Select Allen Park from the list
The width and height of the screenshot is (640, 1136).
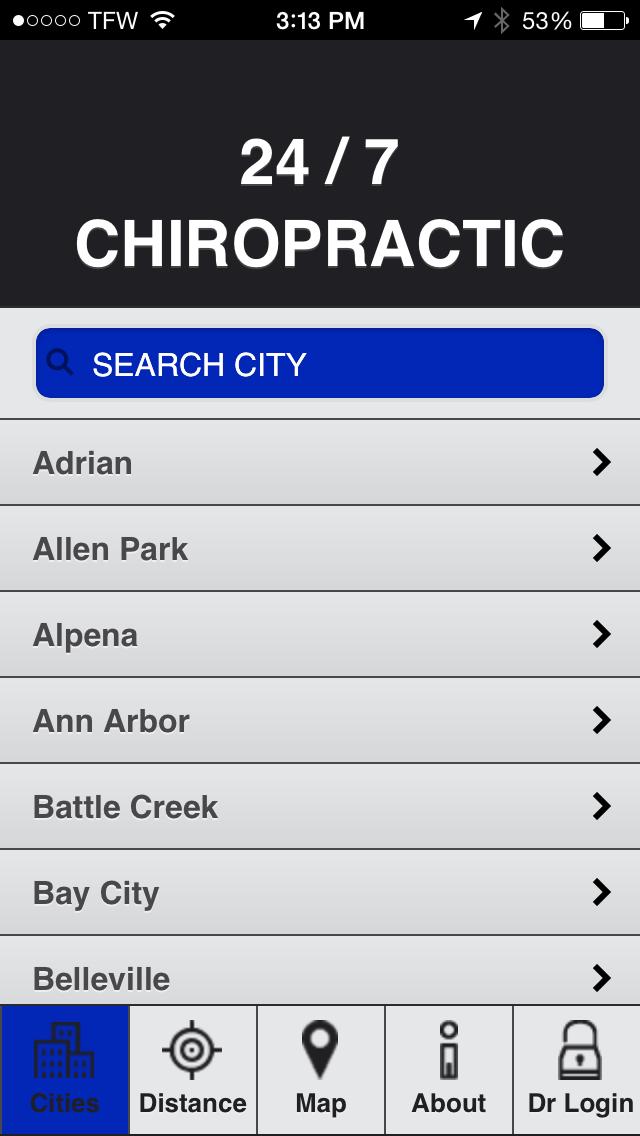(x=320, y=549)
